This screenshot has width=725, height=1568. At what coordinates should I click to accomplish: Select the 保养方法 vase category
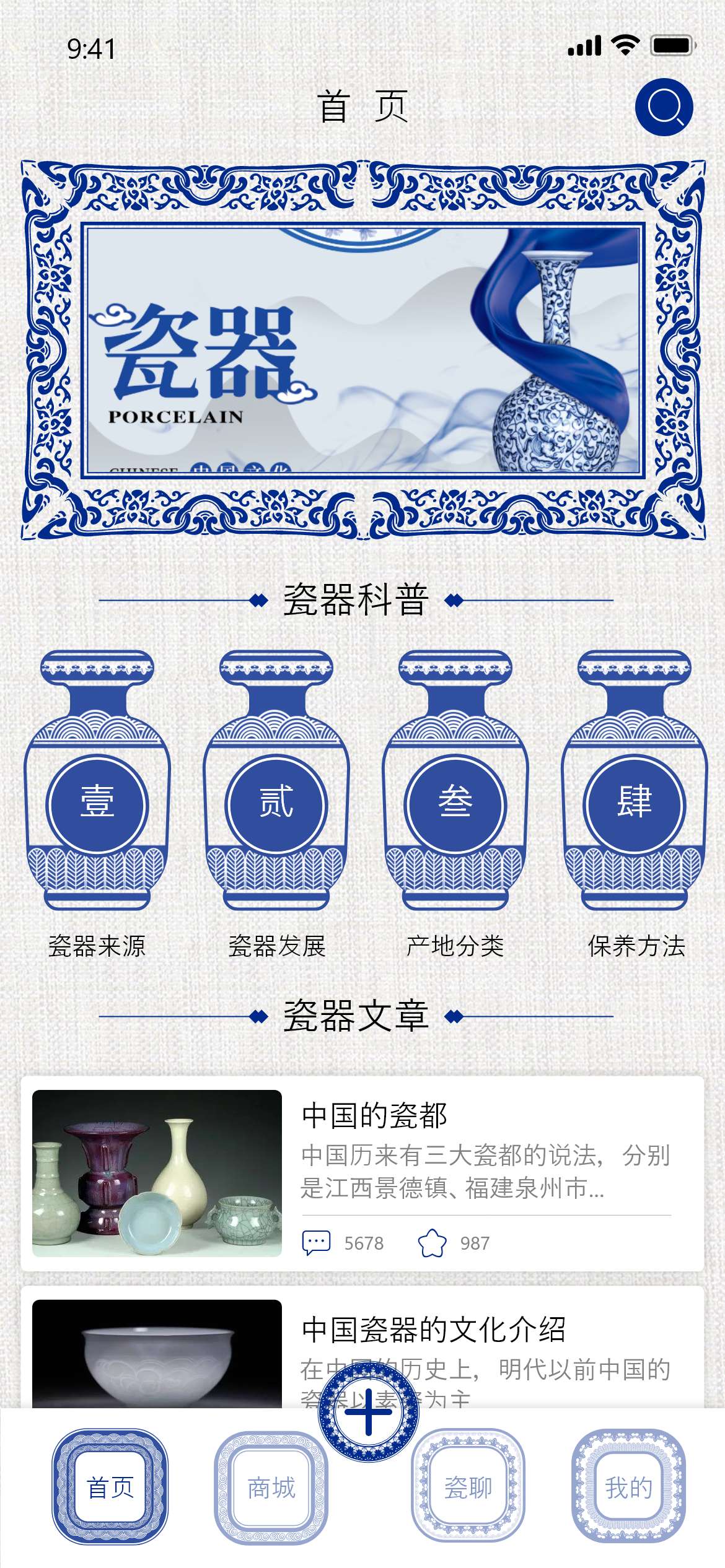coord(634,782)
